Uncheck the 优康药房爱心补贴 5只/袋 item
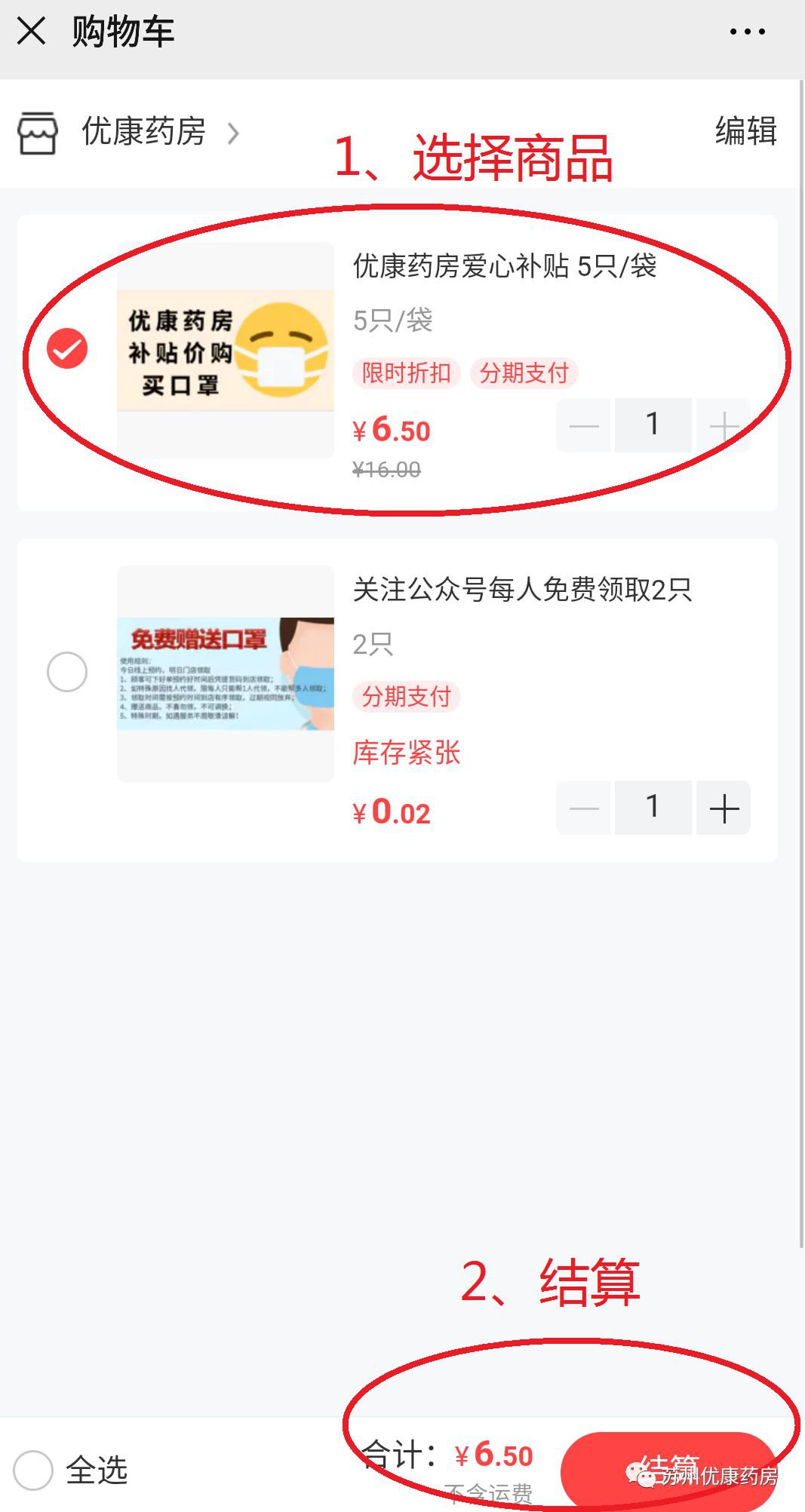The width and height of the screenshot is (805, 1512). 67,348
